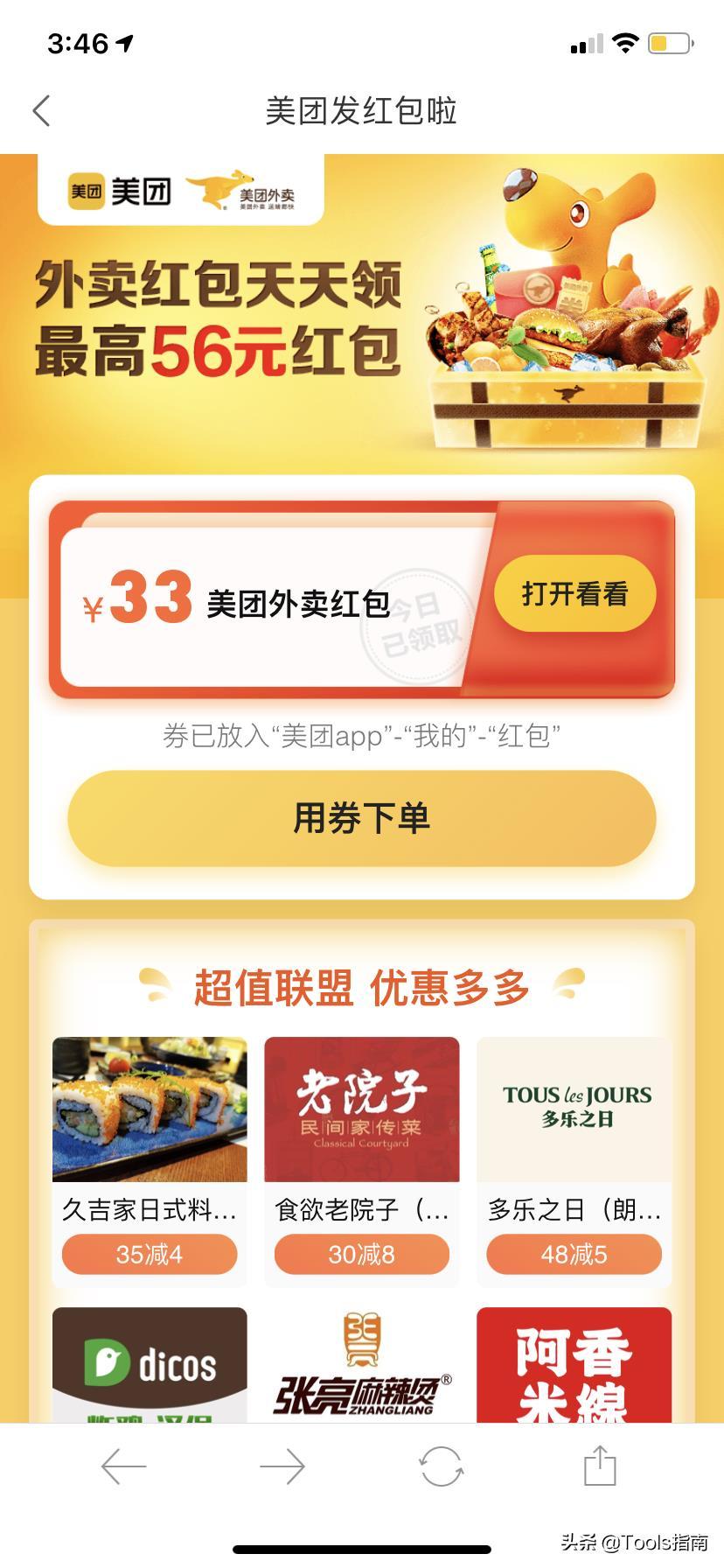The width and height of the screenshot is (724, 1568).
Task: Select the 35减4 coupon chip
Action: (150, 1254)
